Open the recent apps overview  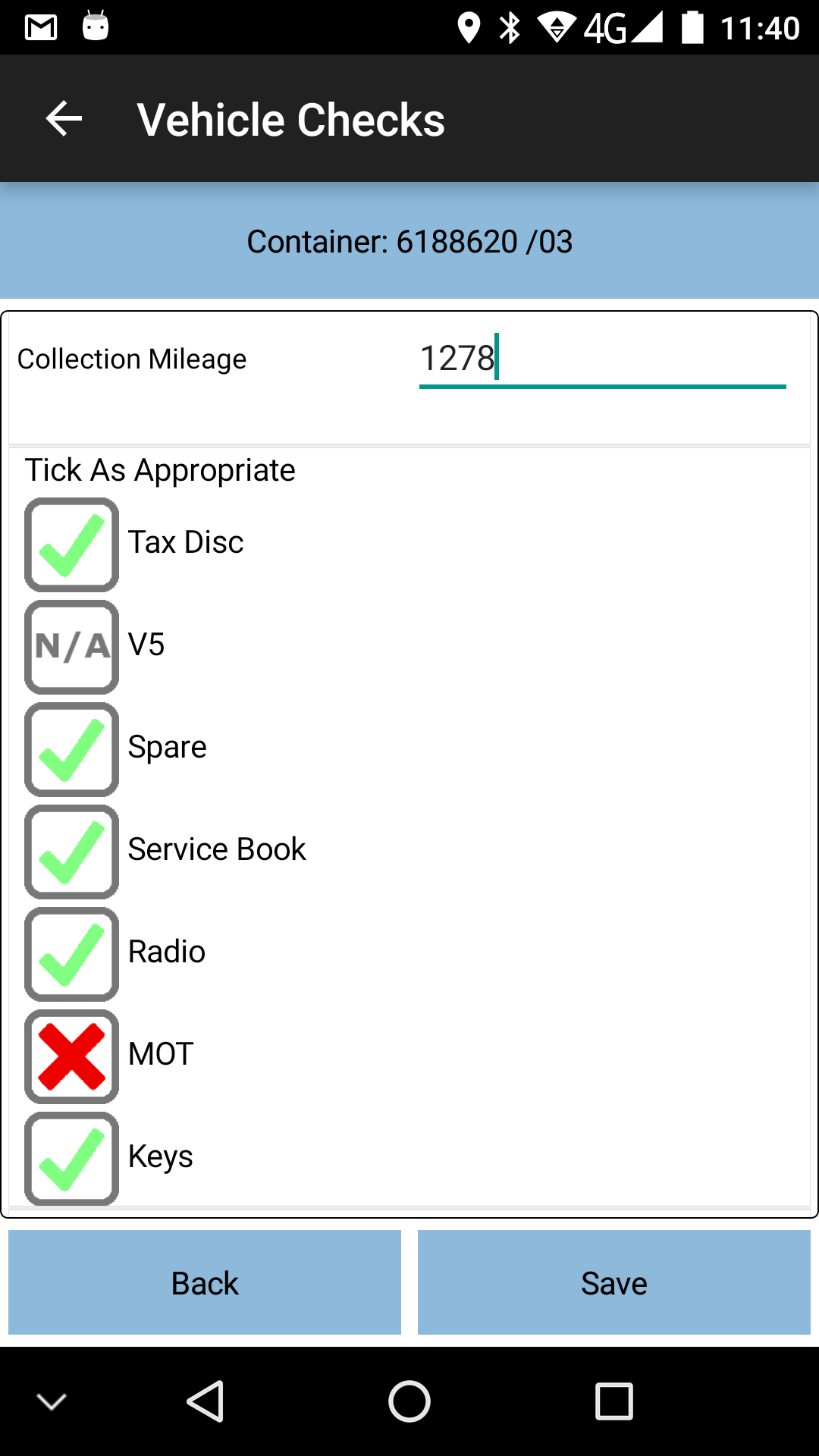click(x=614, y=1401)
